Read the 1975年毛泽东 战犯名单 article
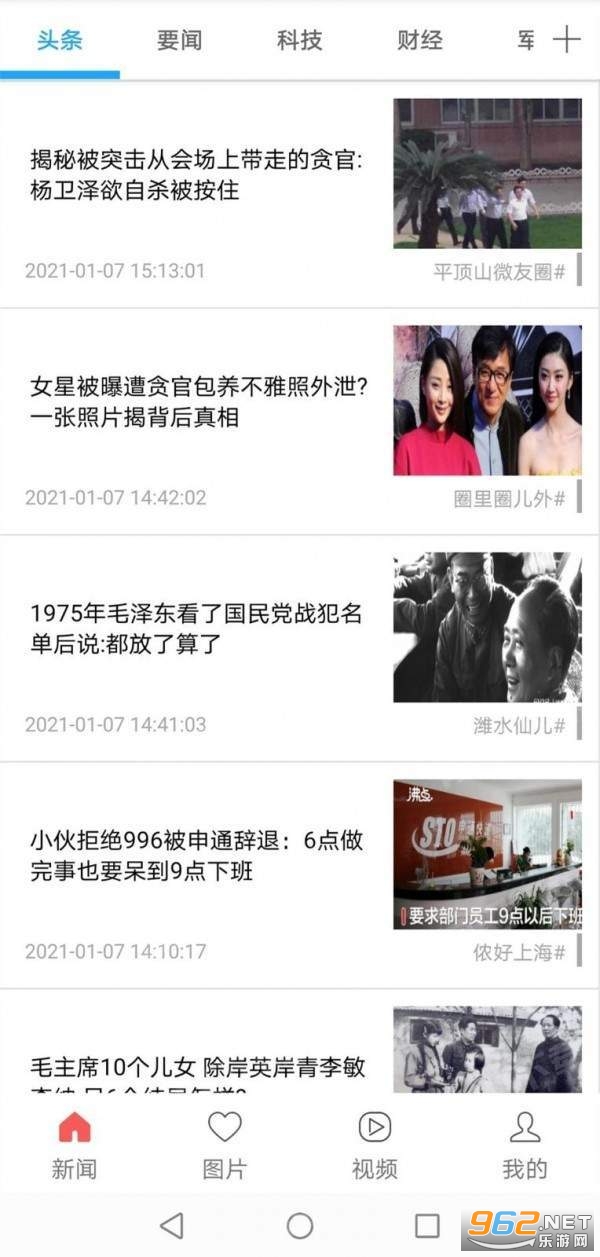The height and width of the screenshot is (1257, 600). point(300,648)
